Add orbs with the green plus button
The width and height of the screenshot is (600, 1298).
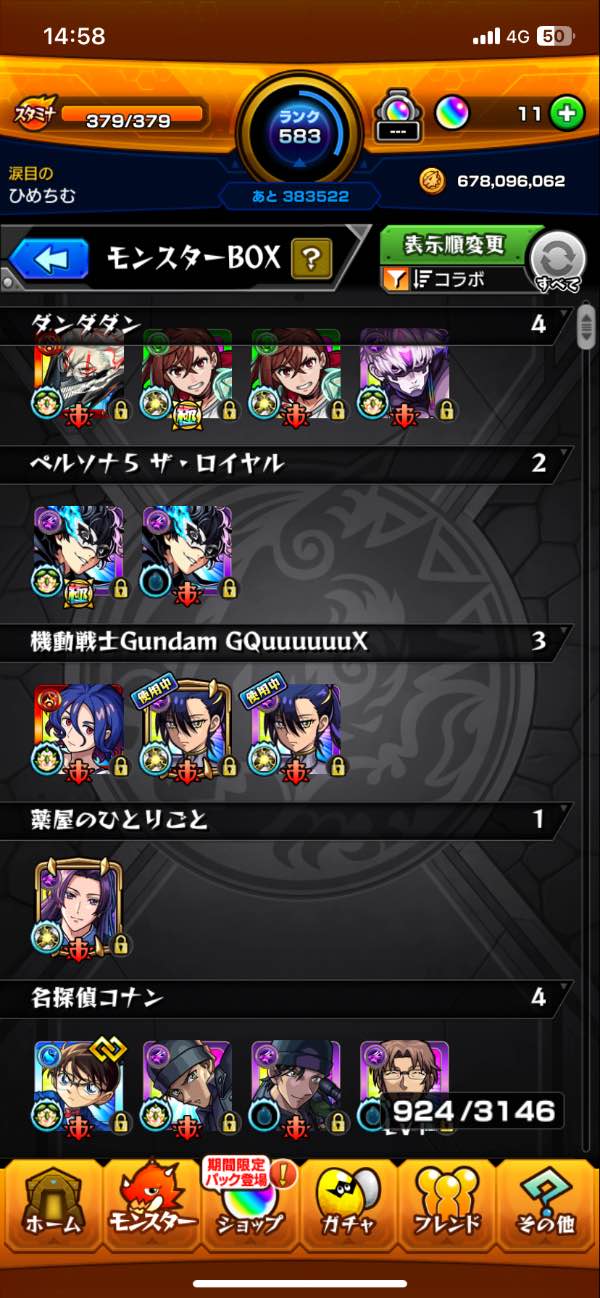pos(566,114)
